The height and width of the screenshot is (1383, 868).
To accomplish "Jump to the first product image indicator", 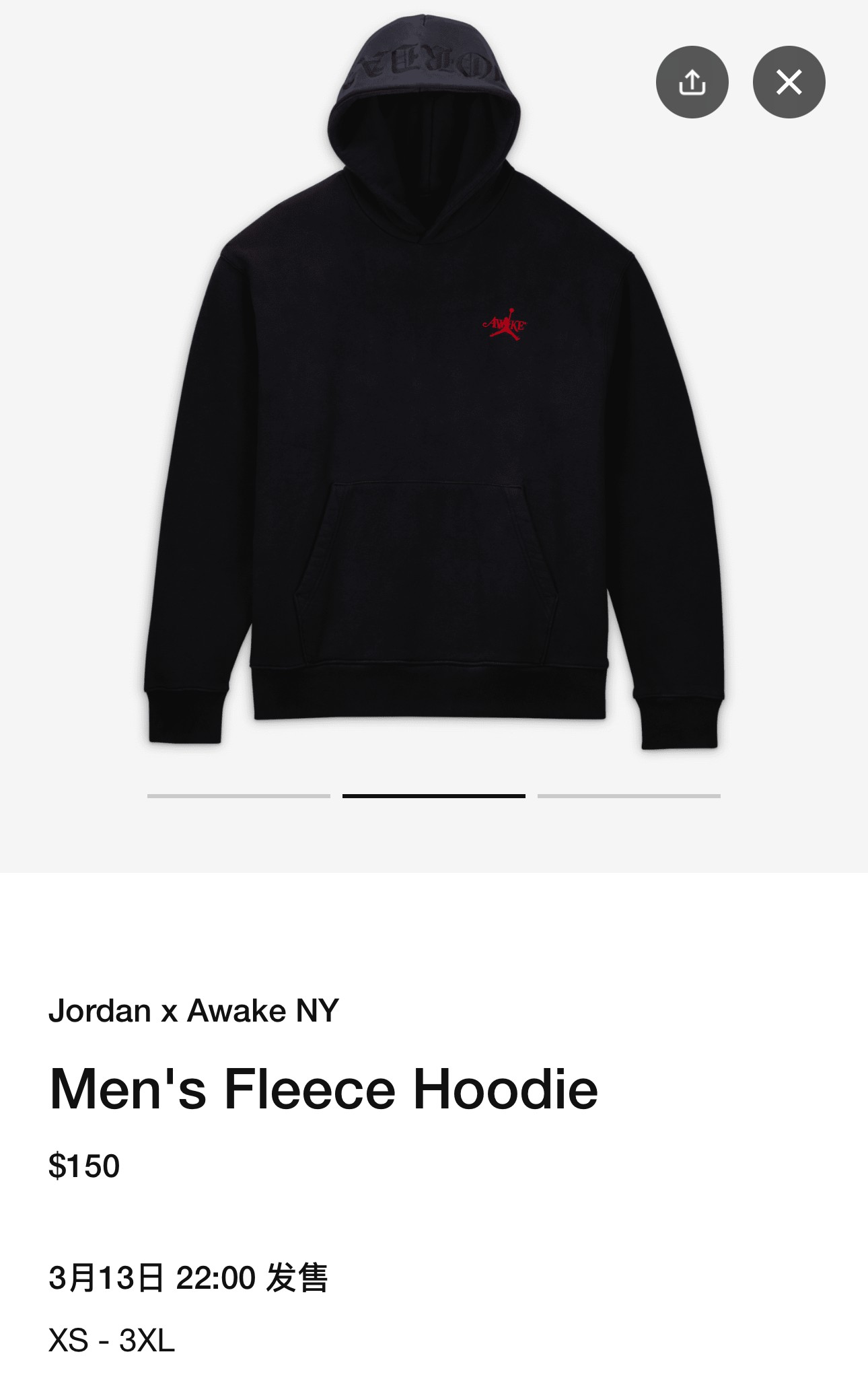I will point(239,796).
